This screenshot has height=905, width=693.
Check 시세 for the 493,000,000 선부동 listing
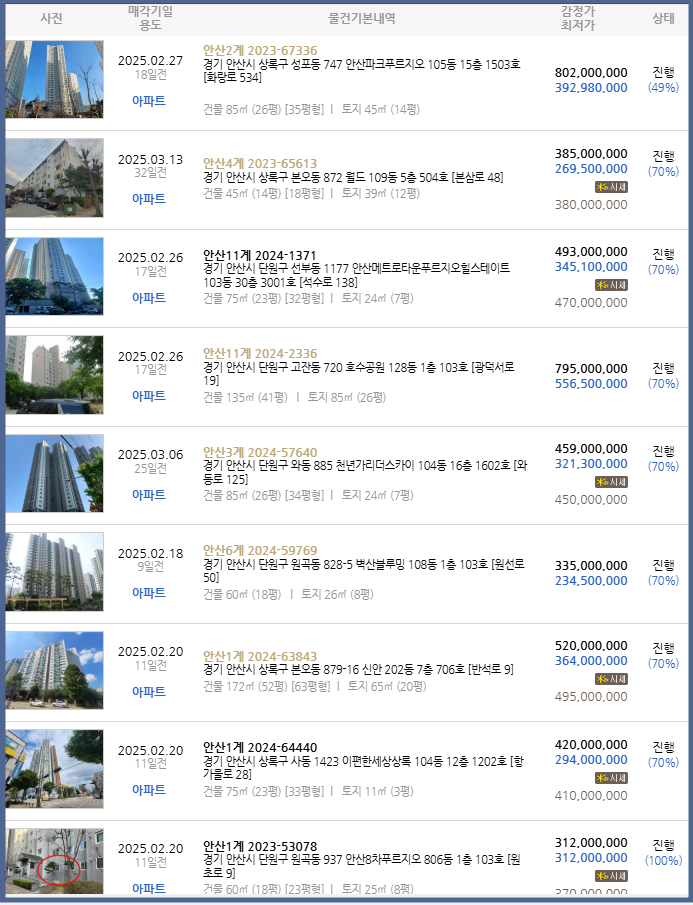click(611, 285)
